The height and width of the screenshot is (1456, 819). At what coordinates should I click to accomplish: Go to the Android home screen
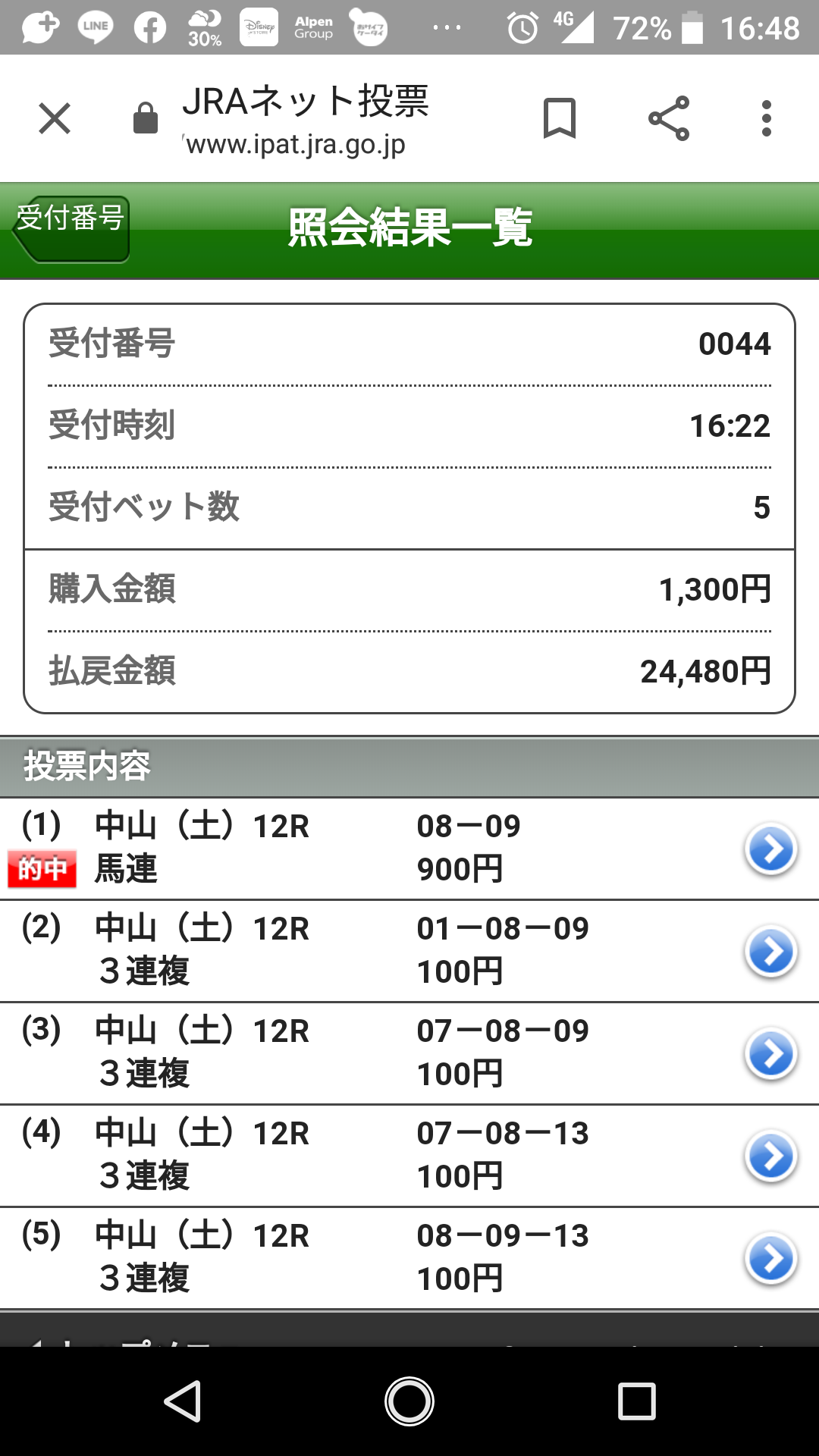[409, 1401]
